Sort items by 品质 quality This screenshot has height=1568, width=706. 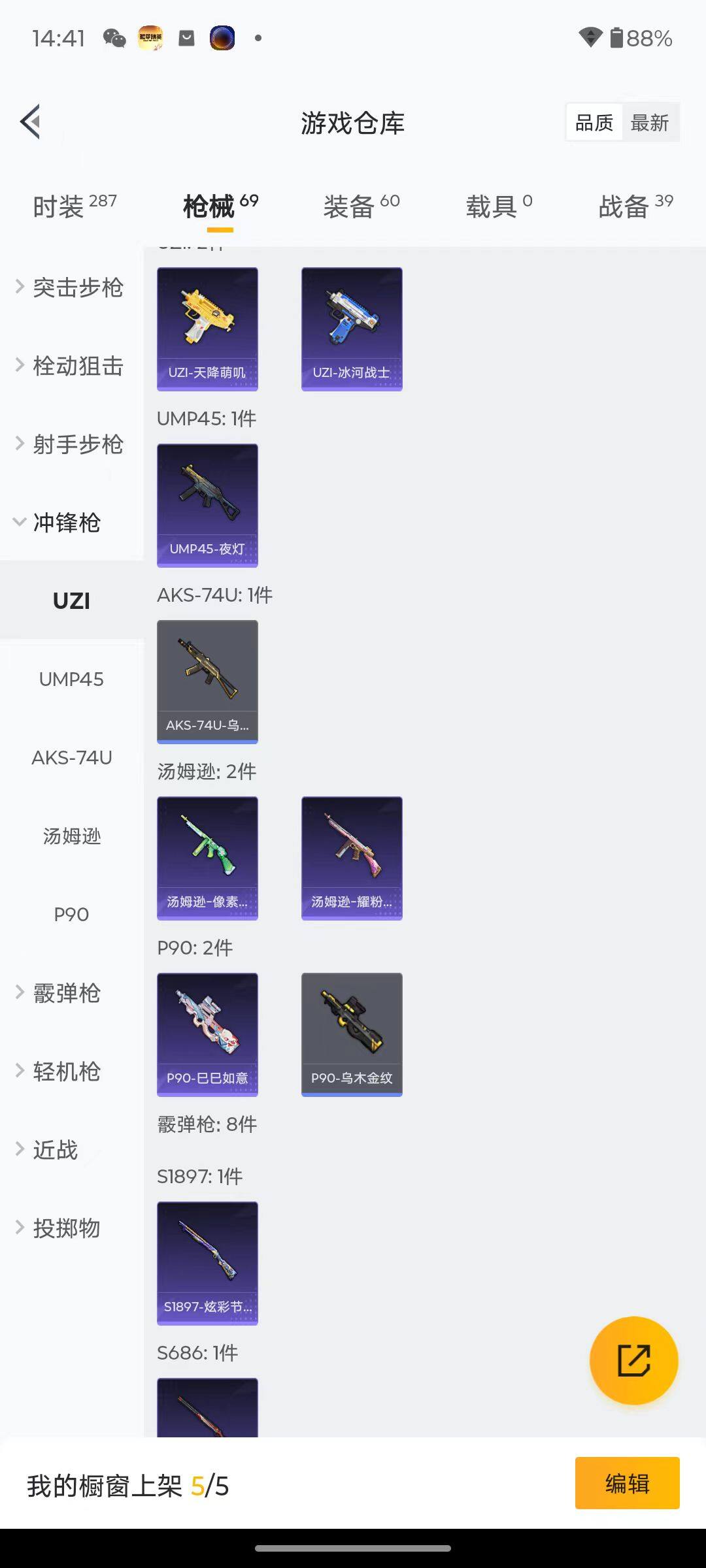[593, 122]
